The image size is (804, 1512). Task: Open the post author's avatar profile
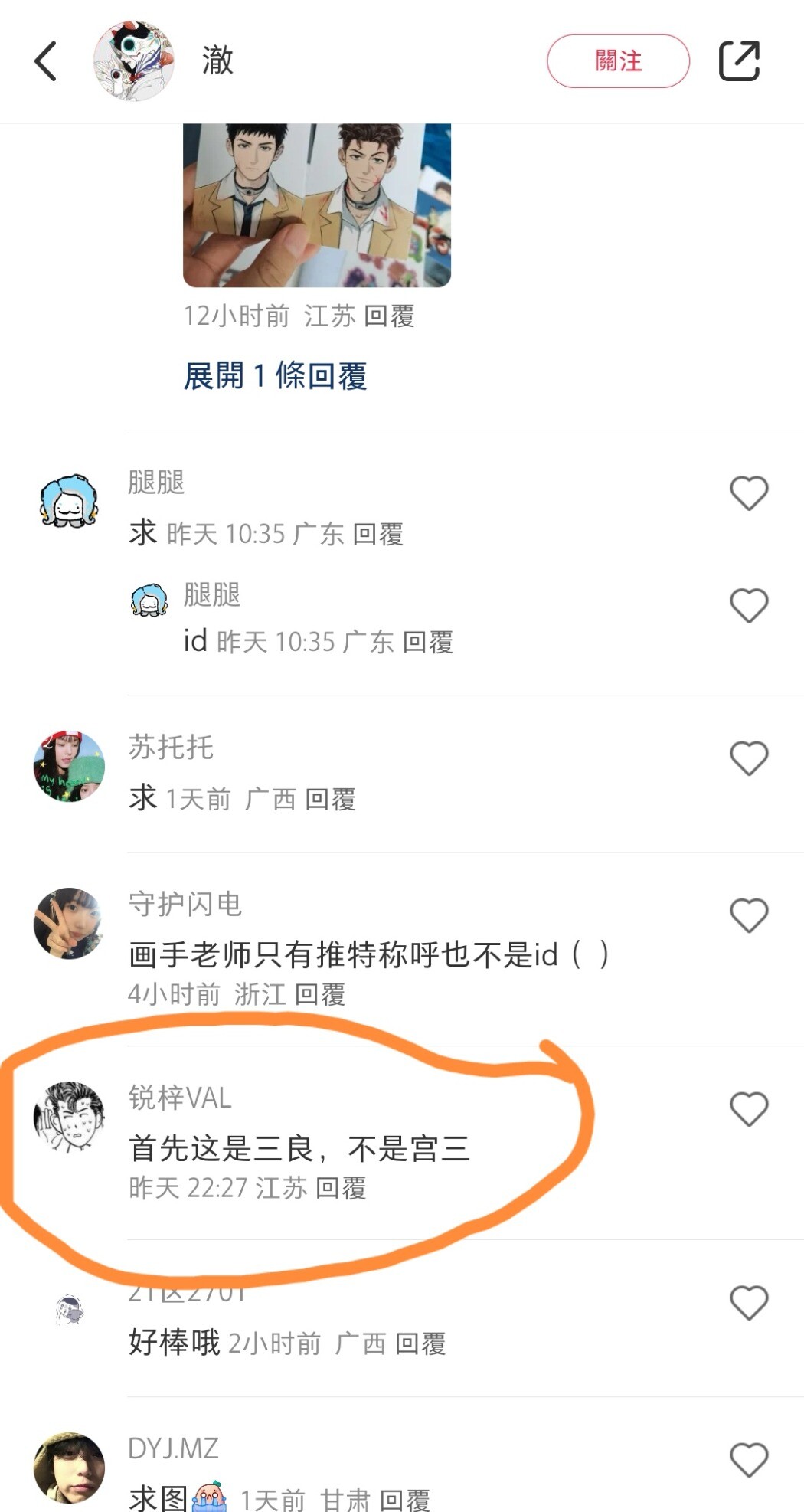[x=133, y=61]
